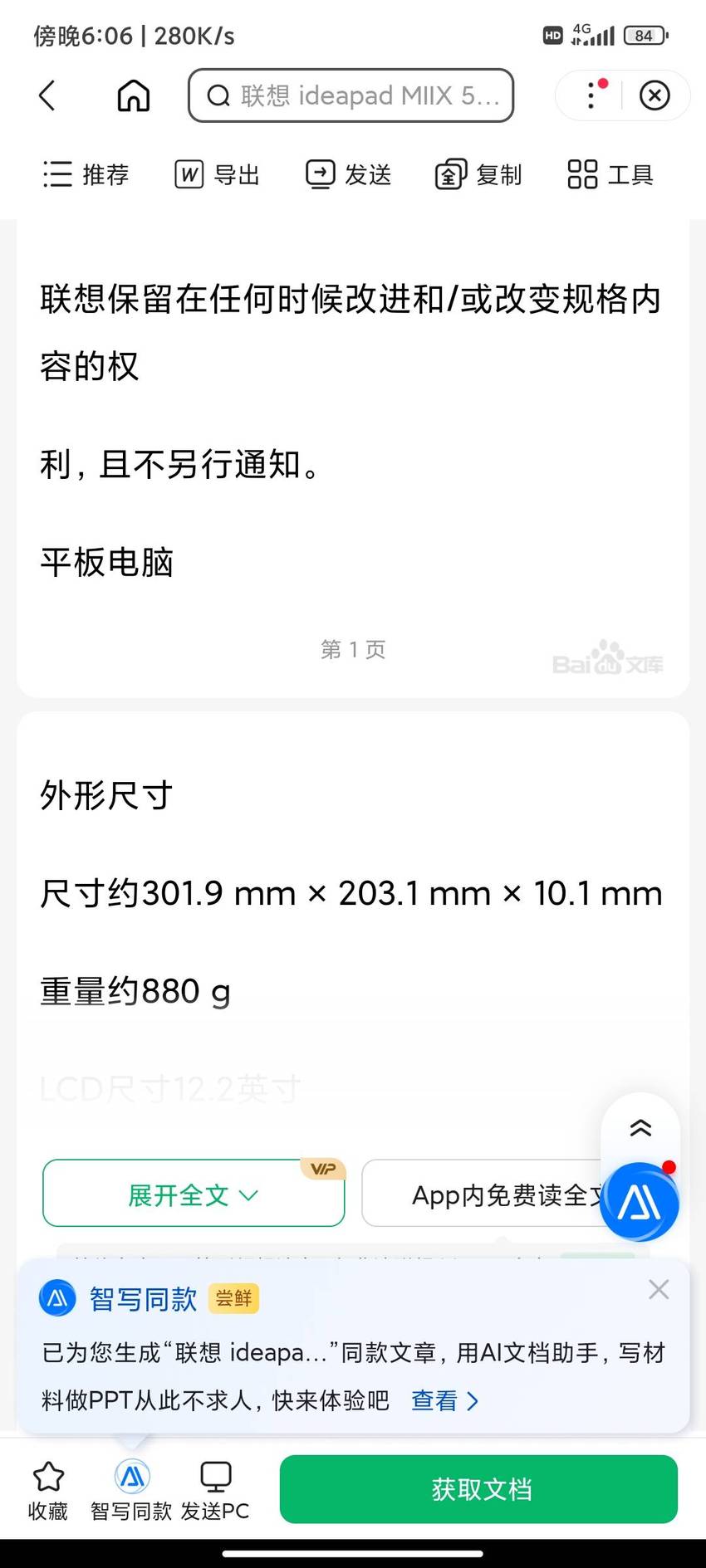Viewport: 706px width, 1568px height.
Task: Tap the green 获取文档 button
Action: click(x=479, y=1489)
